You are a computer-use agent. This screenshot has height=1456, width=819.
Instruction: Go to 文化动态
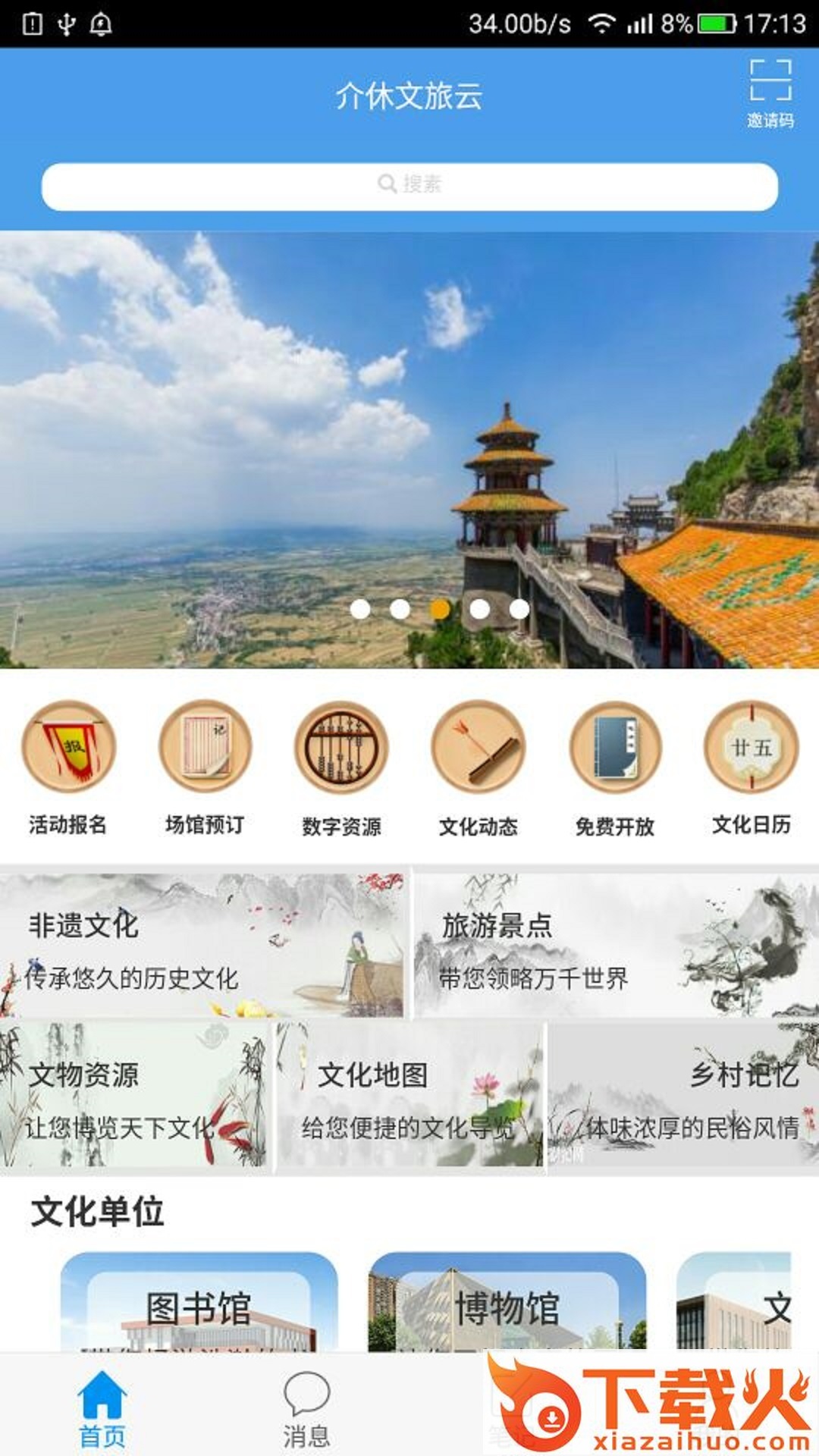click(478, 766)
